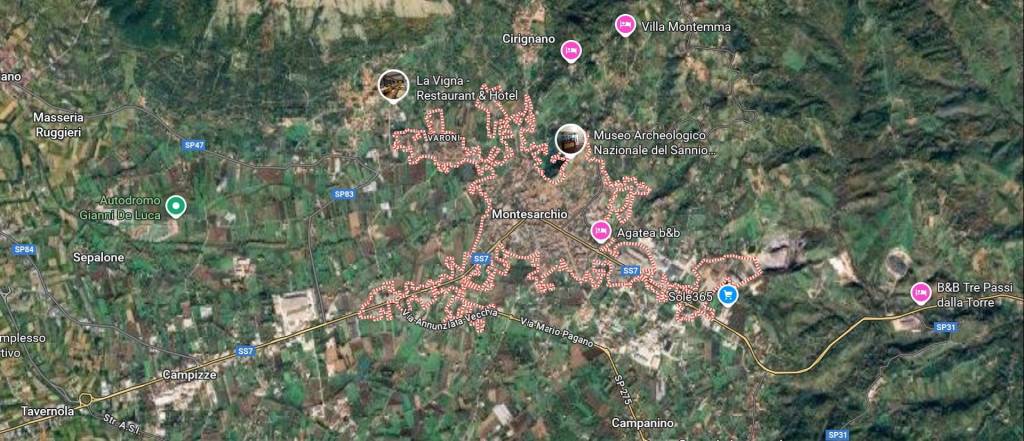
Task: Select the Sole365 shopping pin
Action: (x=729, y=294)
